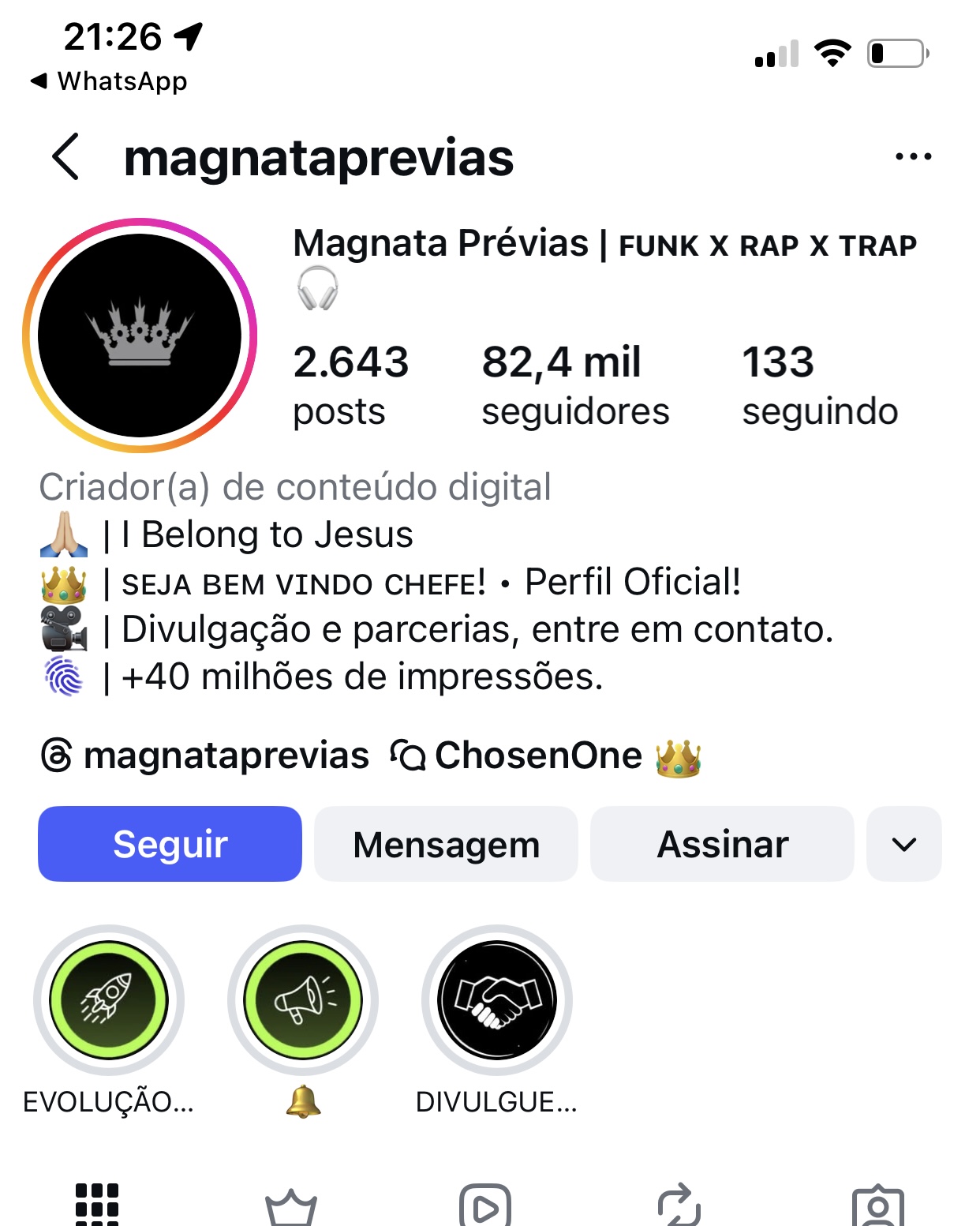Click the Assinar subscription button
This screenshot has width=980, height=1226.
723,843
